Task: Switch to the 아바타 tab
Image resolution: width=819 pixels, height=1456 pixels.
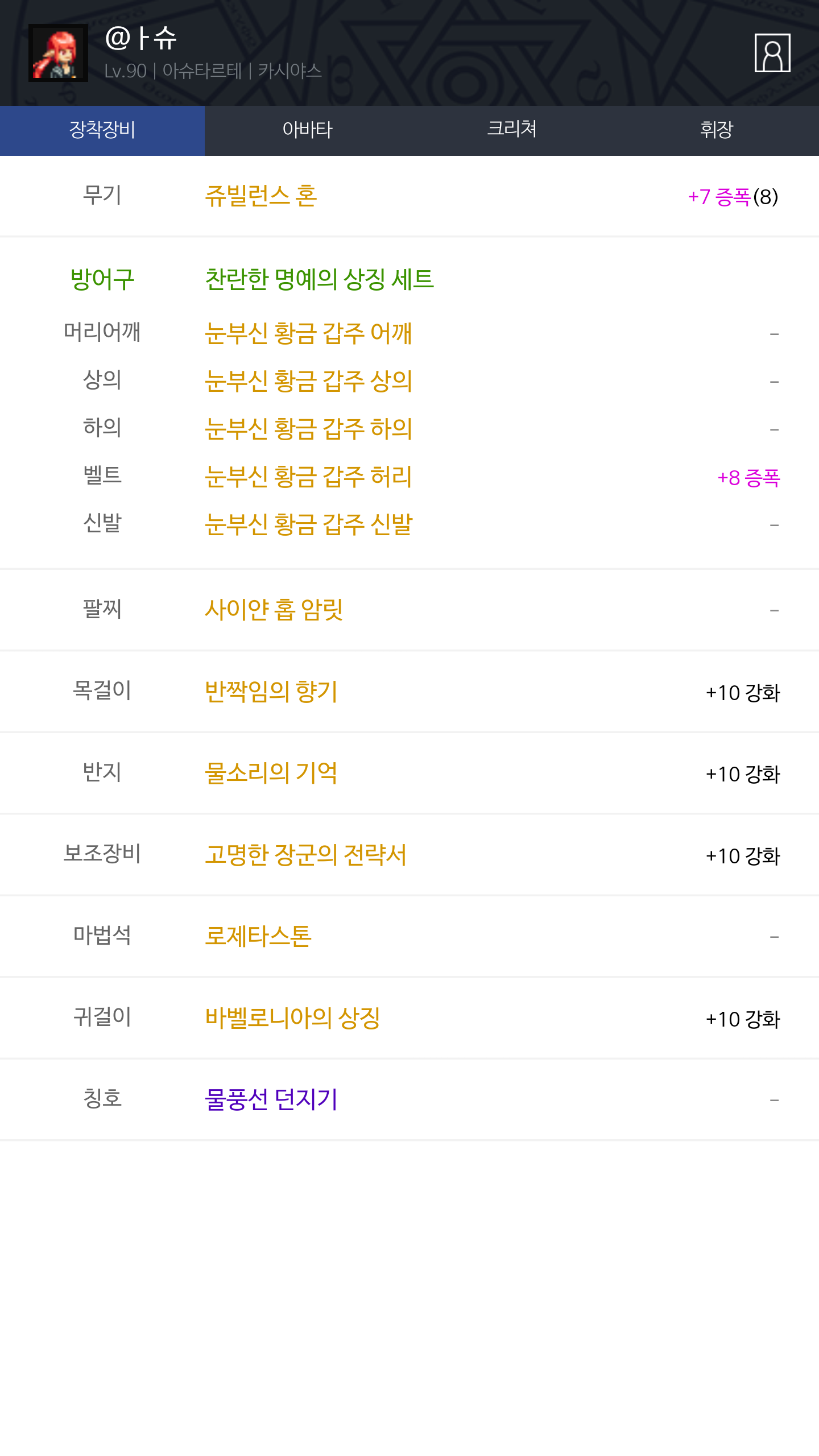Action: (x=307, y=130)
